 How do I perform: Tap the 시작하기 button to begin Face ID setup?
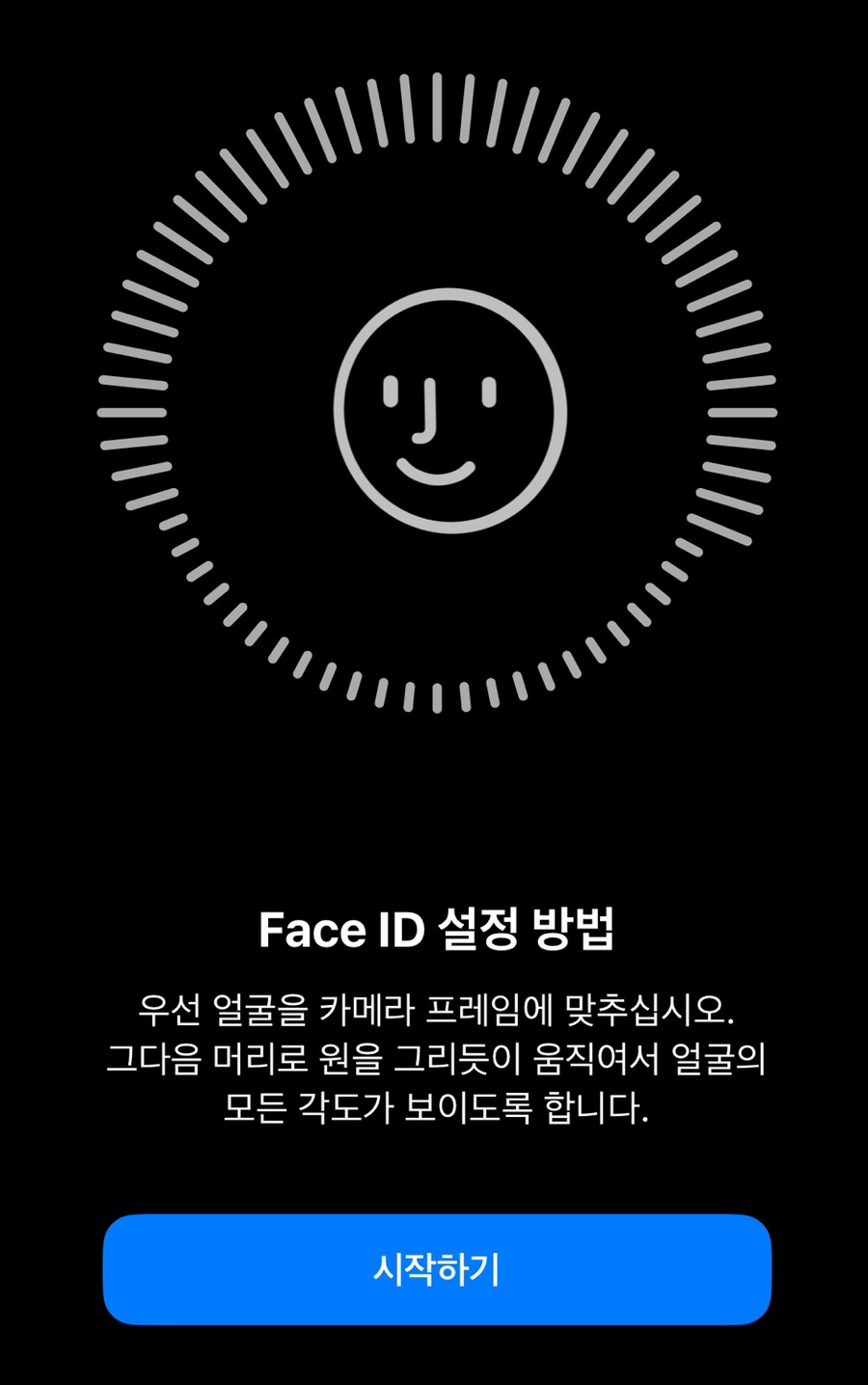pos(437,1269)
